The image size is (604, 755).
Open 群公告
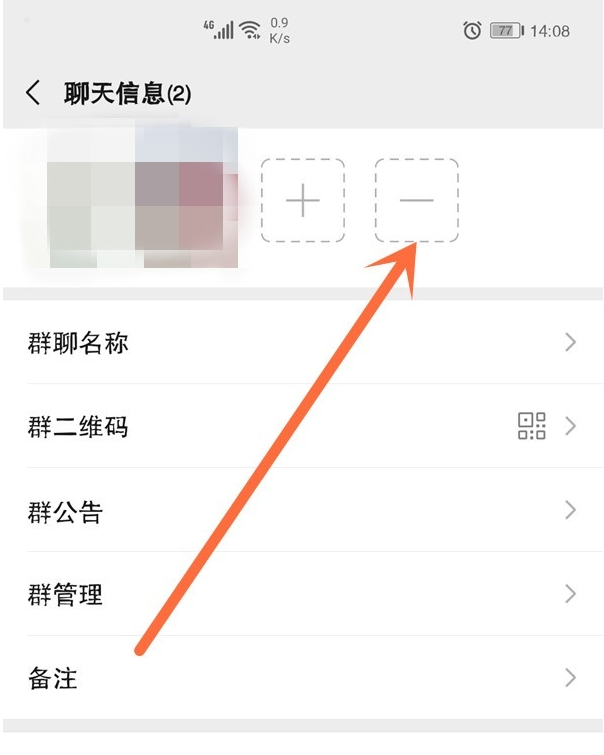coord(300,511)
